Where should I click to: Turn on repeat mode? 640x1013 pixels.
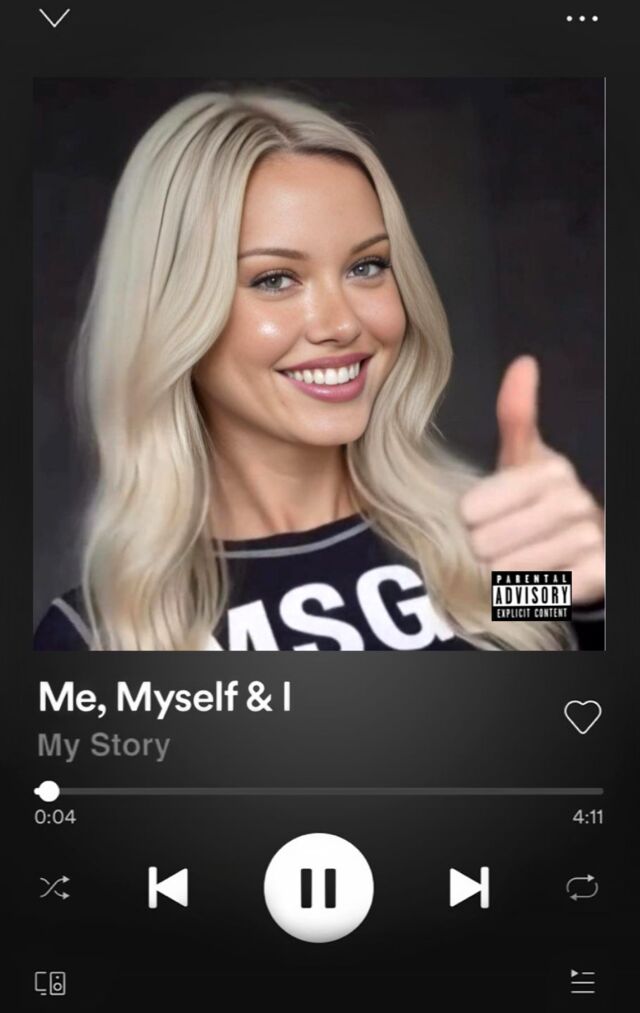tap(582, 887)
